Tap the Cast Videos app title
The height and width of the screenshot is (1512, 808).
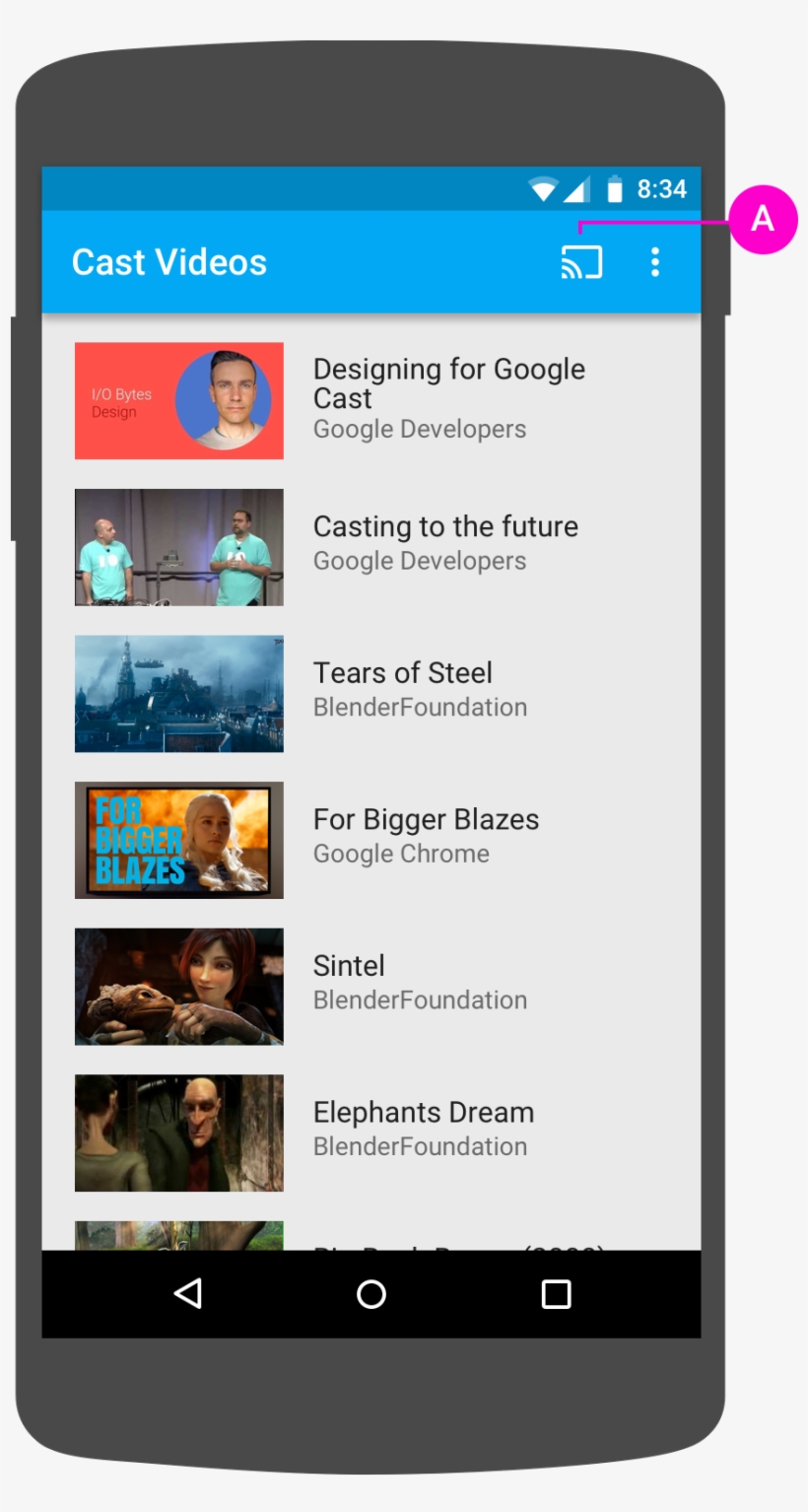pyautogui.click(x=168, y=261)
